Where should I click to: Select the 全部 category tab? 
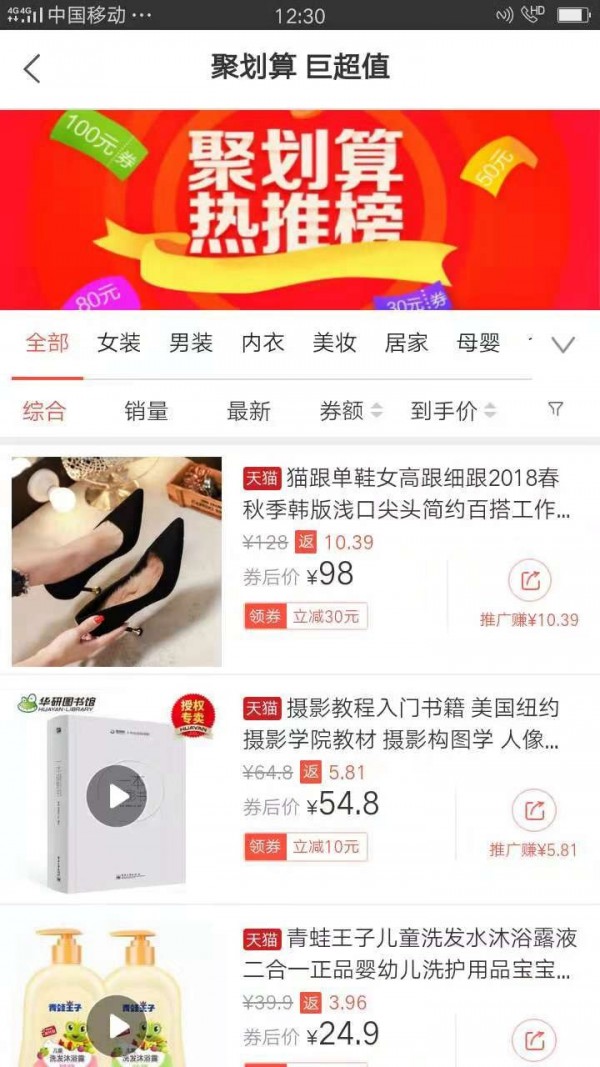coord(47,343)
